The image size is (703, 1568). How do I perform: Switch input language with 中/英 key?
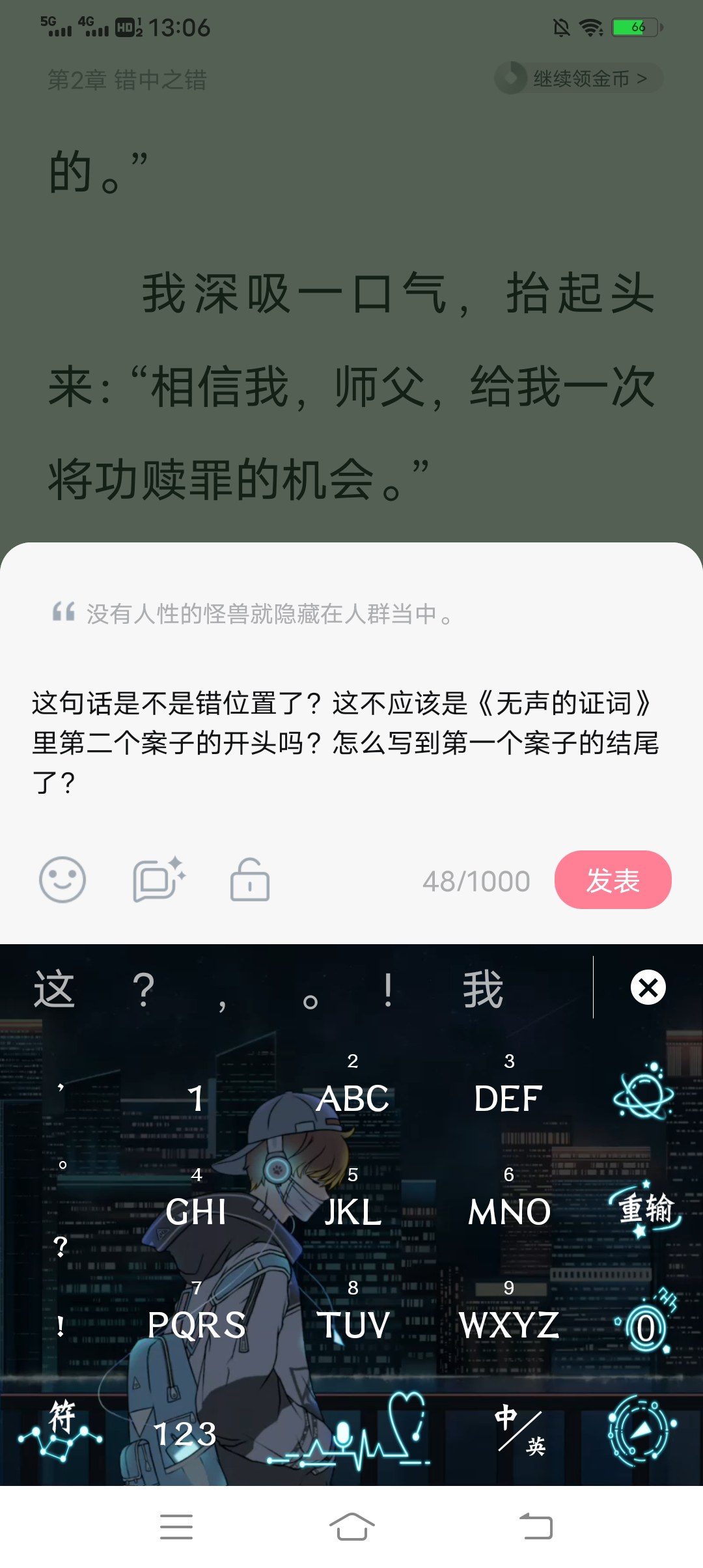click(x=520, y=1432)
